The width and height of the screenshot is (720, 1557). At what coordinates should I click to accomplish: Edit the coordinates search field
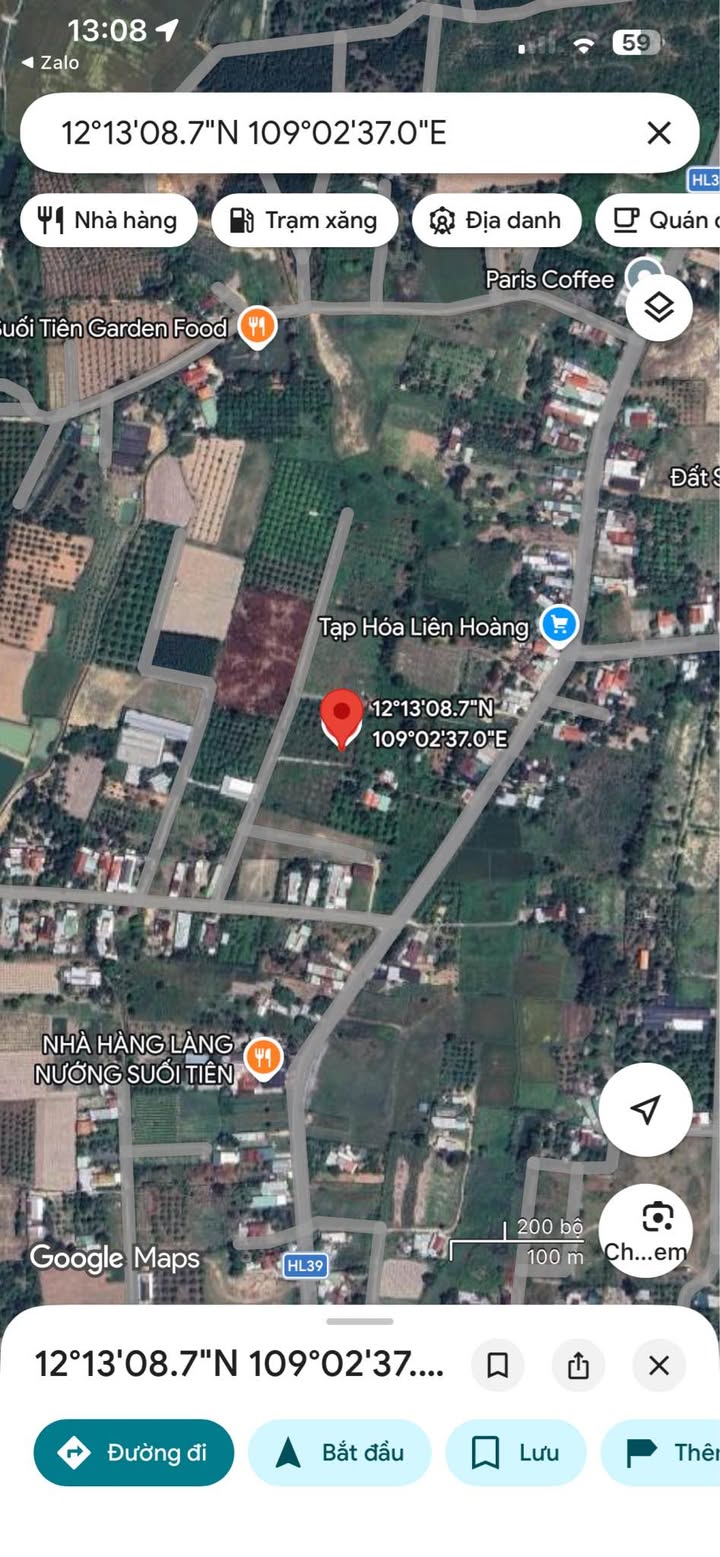(x=300, y=133)
